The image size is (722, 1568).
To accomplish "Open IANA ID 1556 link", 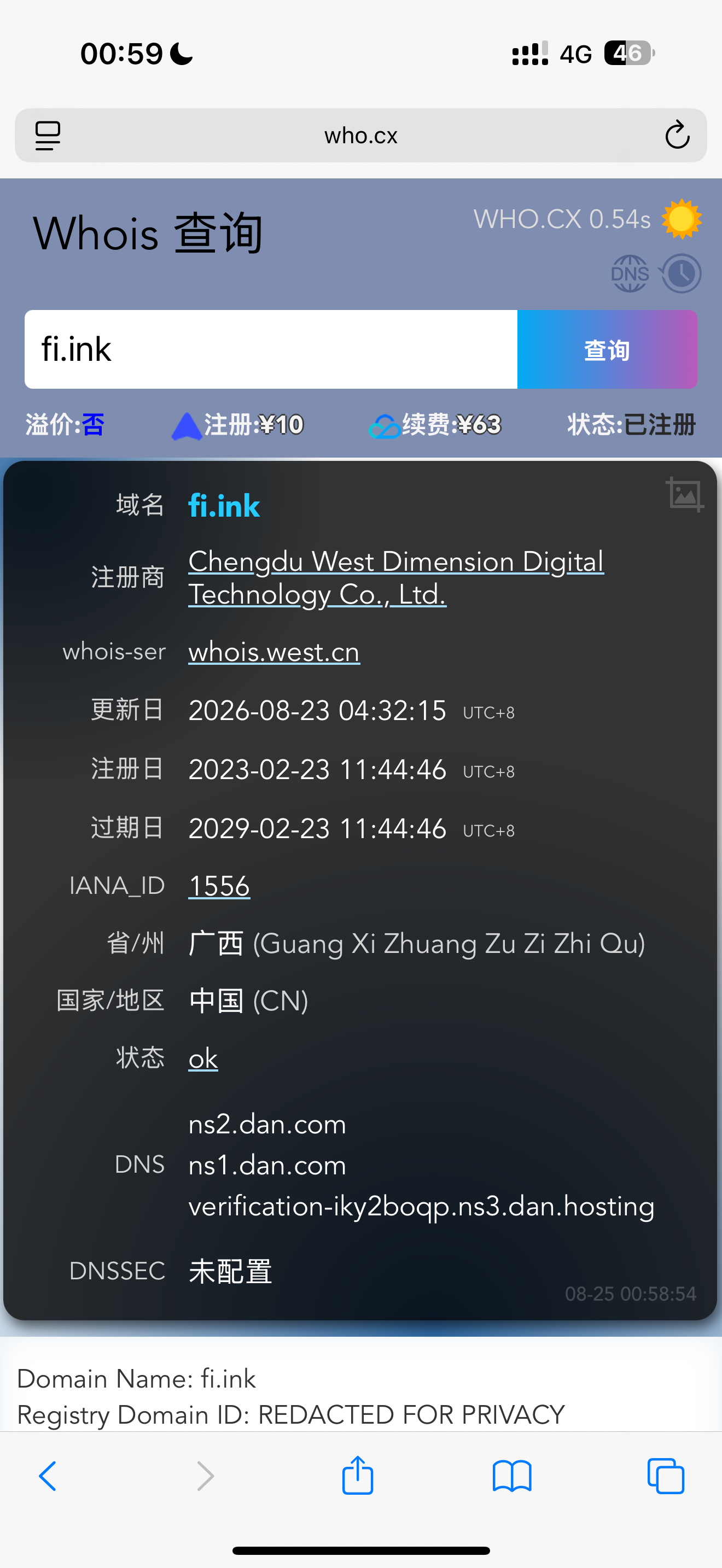I will point(219,886).
